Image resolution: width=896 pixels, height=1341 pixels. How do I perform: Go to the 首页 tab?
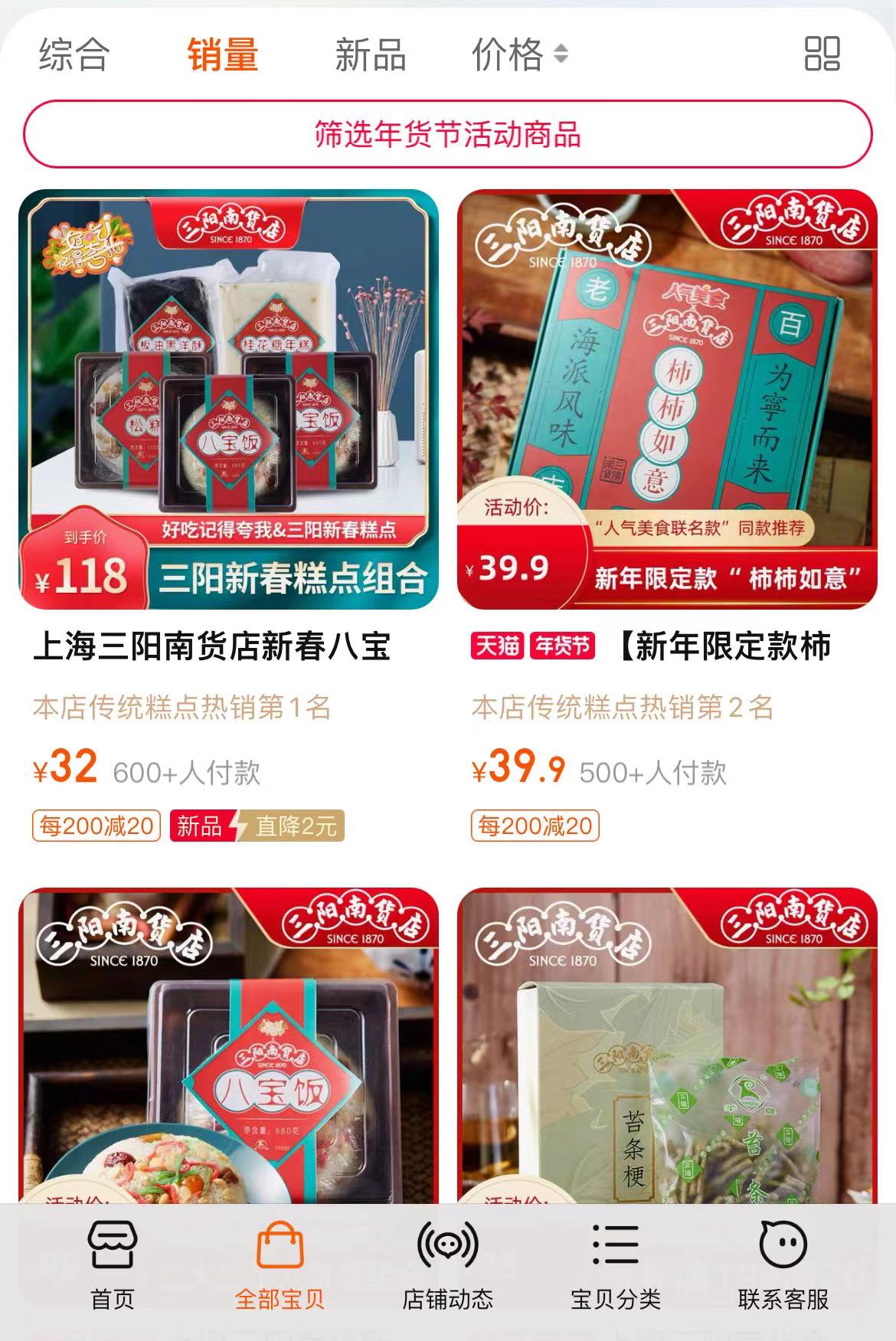(113, 1265)
